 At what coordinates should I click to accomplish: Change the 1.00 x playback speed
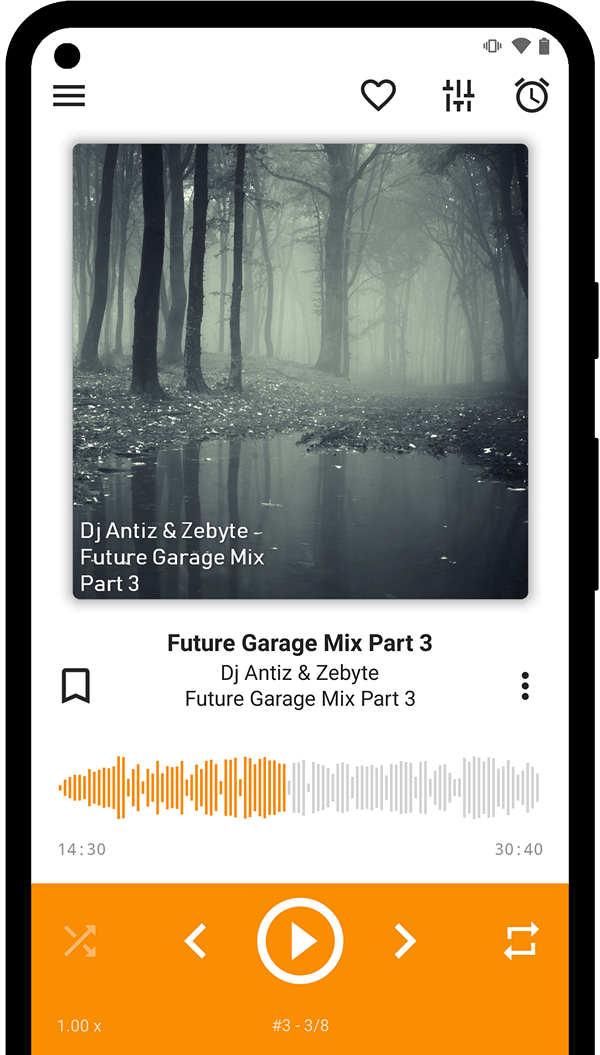coord(79,1026)
